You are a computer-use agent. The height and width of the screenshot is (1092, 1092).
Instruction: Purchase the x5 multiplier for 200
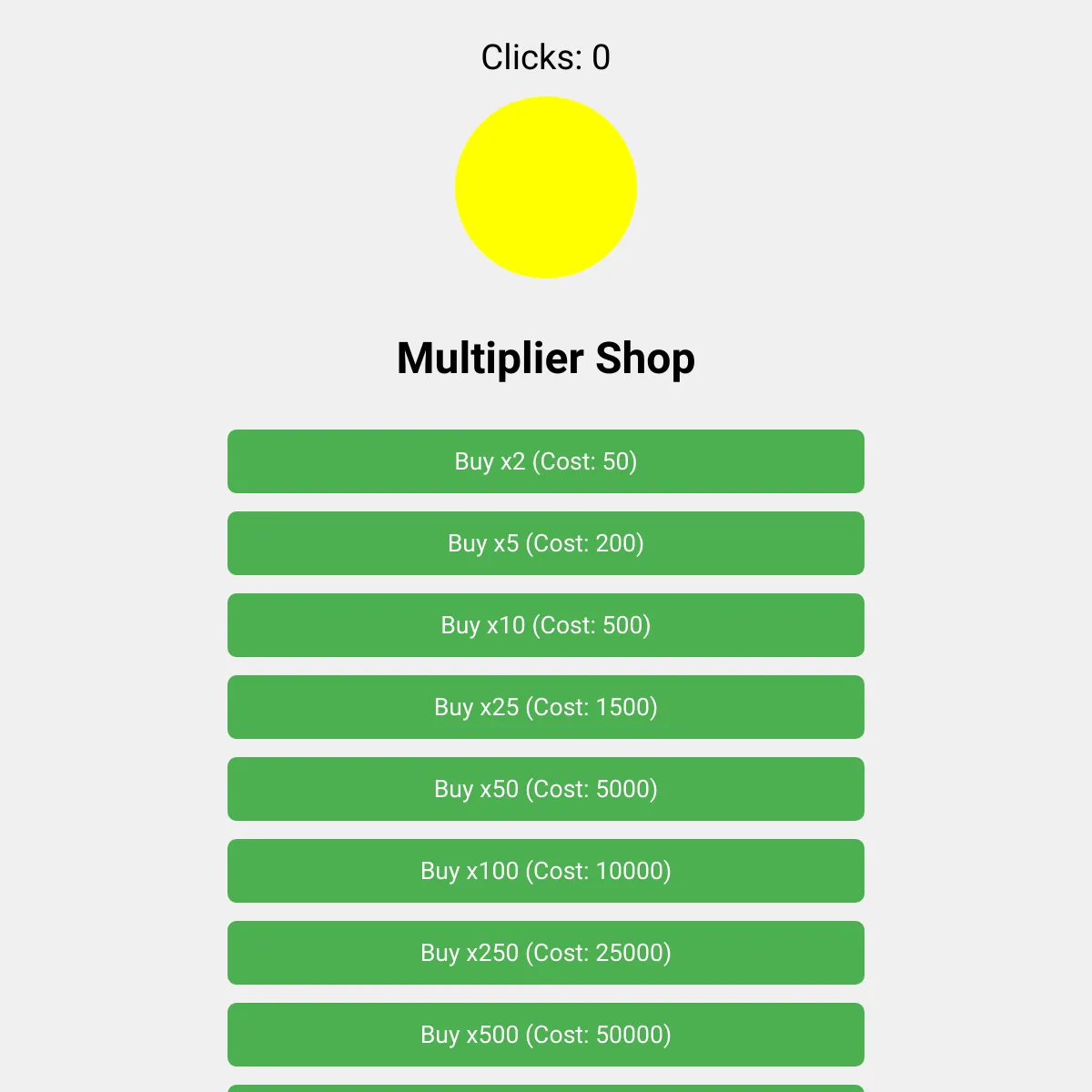tap(546, 543)
